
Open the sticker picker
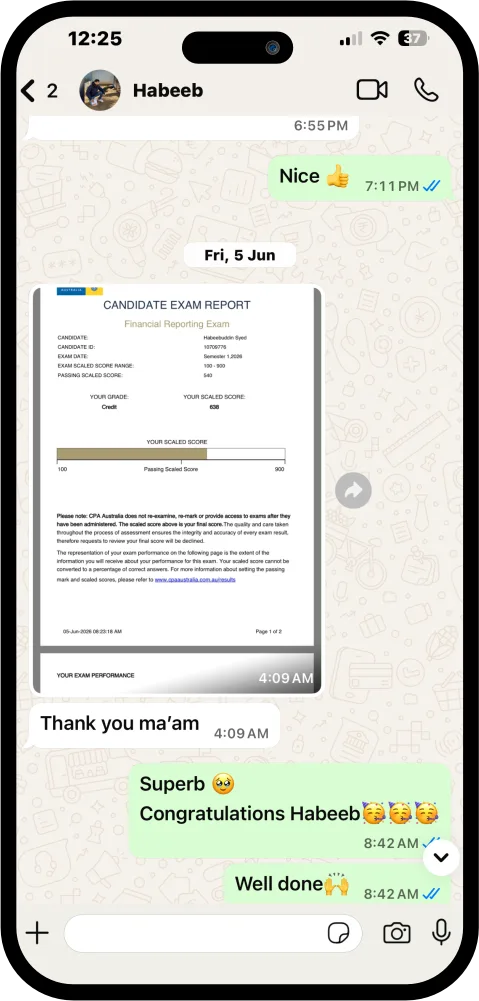coord(338,933)
